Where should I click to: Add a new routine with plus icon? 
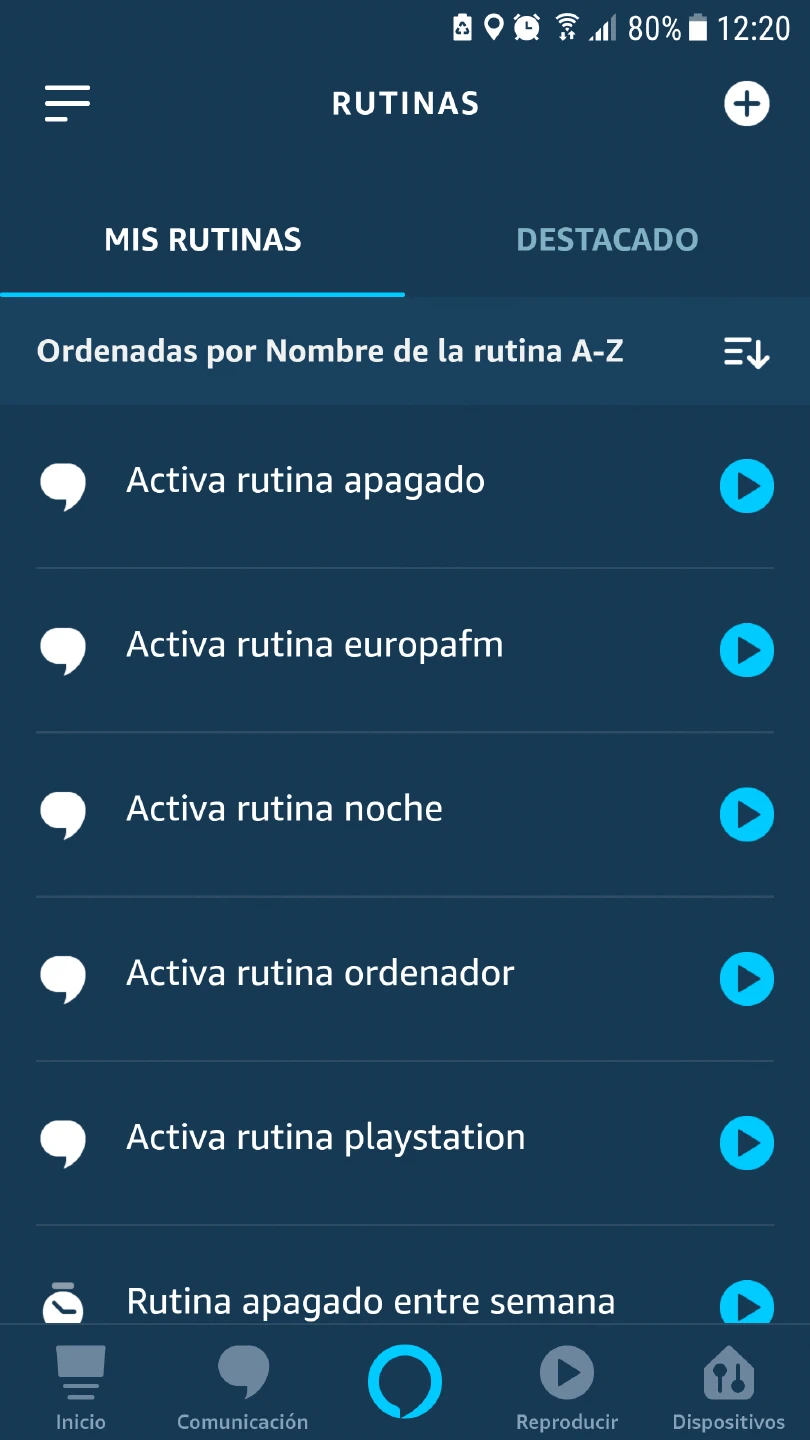pyautogui.click(x=746, y=104)
